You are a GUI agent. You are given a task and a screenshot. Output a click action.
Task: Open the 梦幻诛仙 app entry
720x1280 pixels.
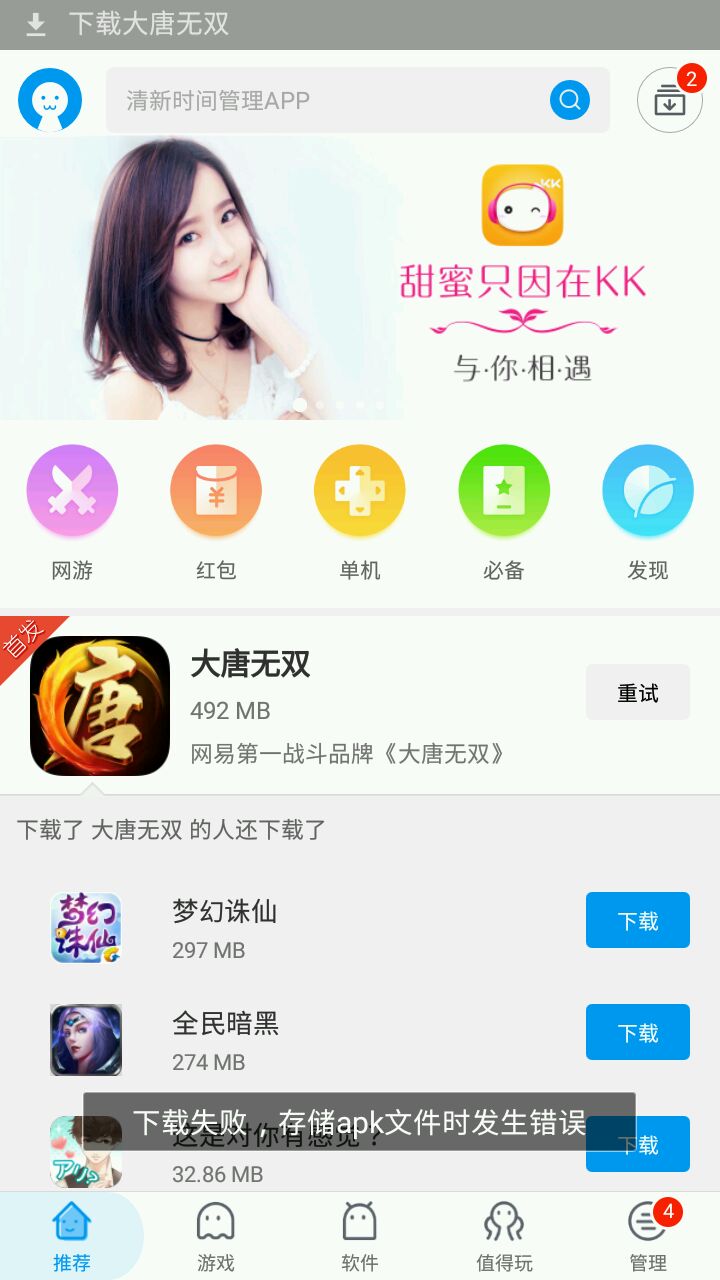coord(300,928)
